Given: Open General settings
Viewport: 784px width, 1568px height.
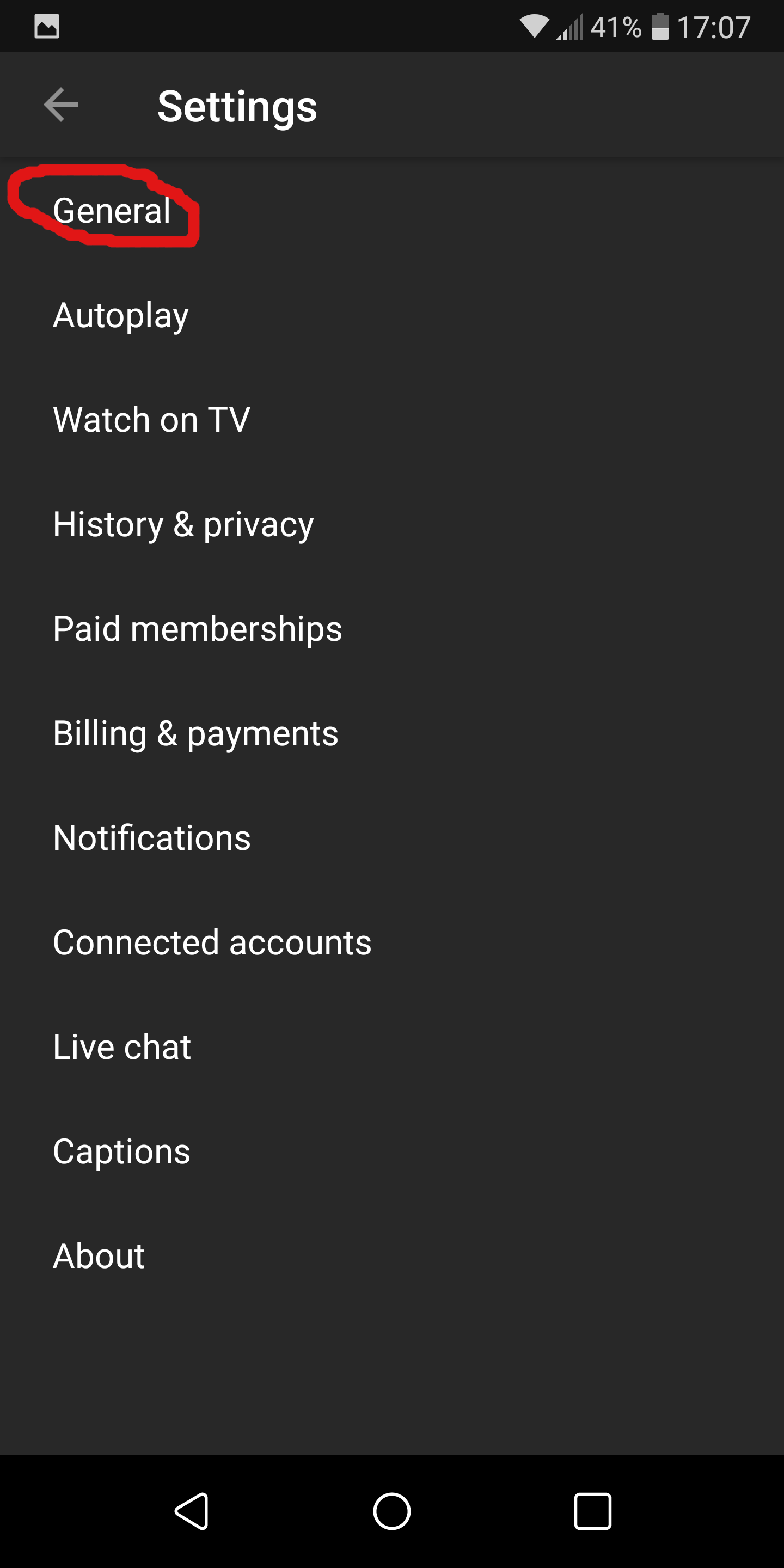Looking at the screenshot, I should pyautogui.click(x=112, y=211).
